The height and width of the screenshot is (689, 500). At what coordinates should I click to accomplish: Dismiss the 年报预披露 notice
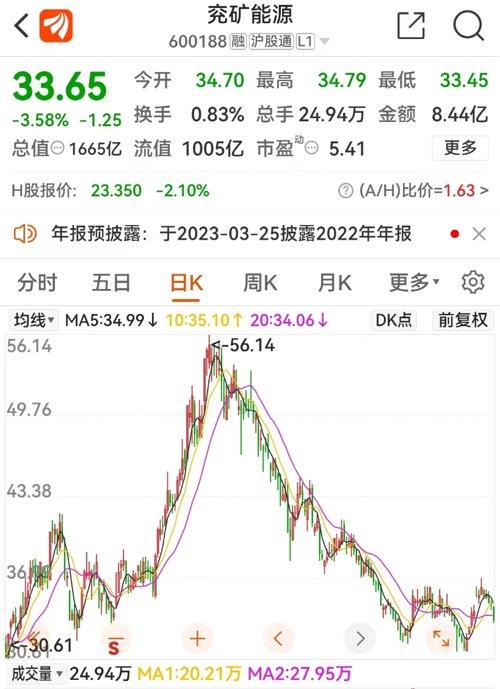click(479, 234)
